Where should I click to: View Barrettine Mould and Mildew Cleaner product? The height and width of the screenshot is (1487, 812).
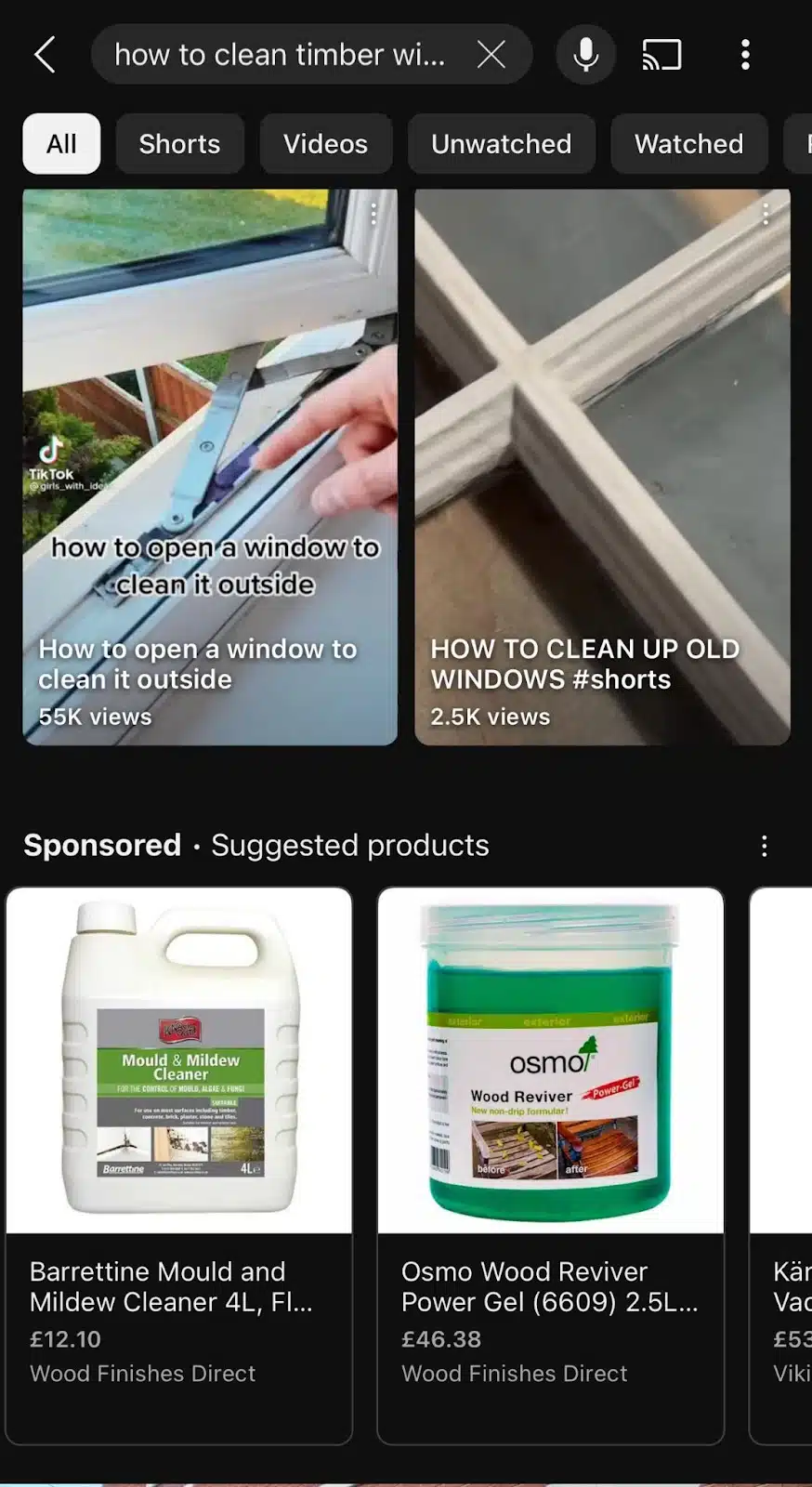click(x=179, y=1162)
